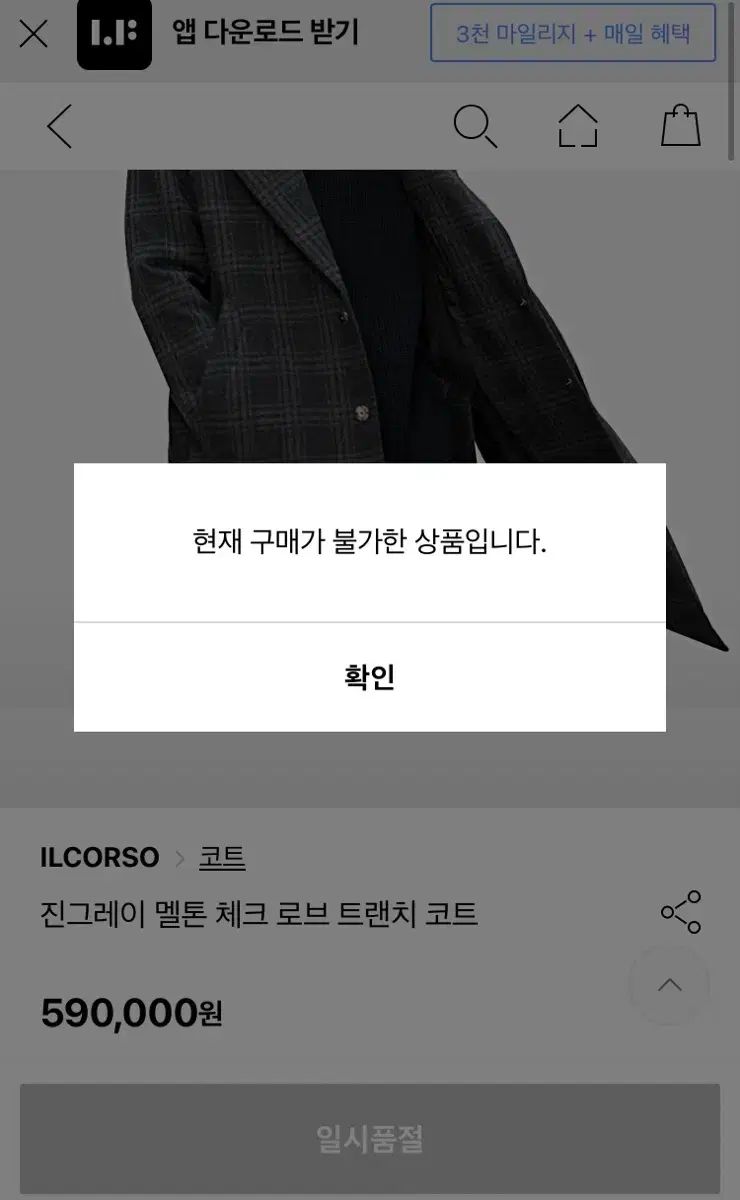Image resolution: width=740 pixels, height=1200 pixels.
Task: Go to the home icon
Action: point(578,126)
